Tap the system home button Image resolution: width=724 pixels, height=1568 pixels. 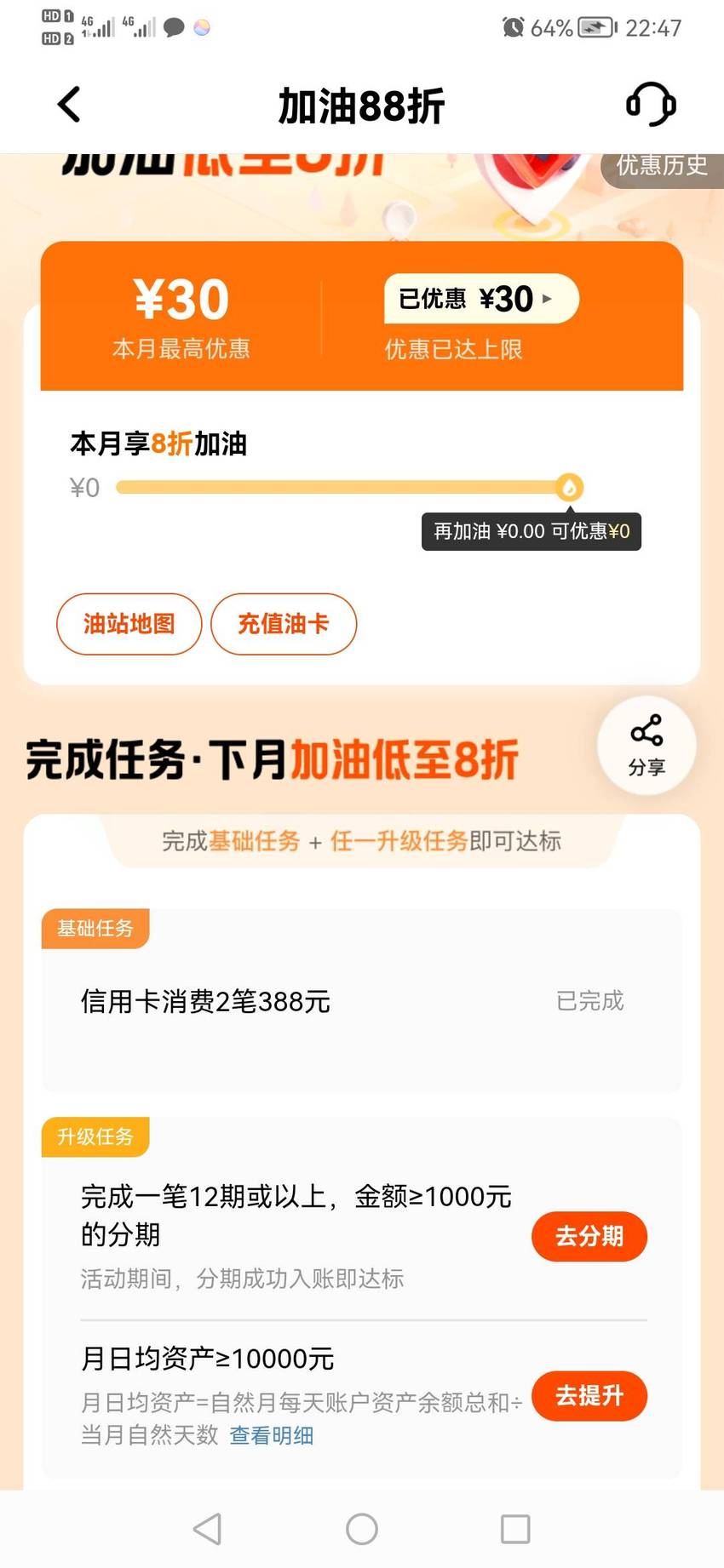click(362, 1529)
